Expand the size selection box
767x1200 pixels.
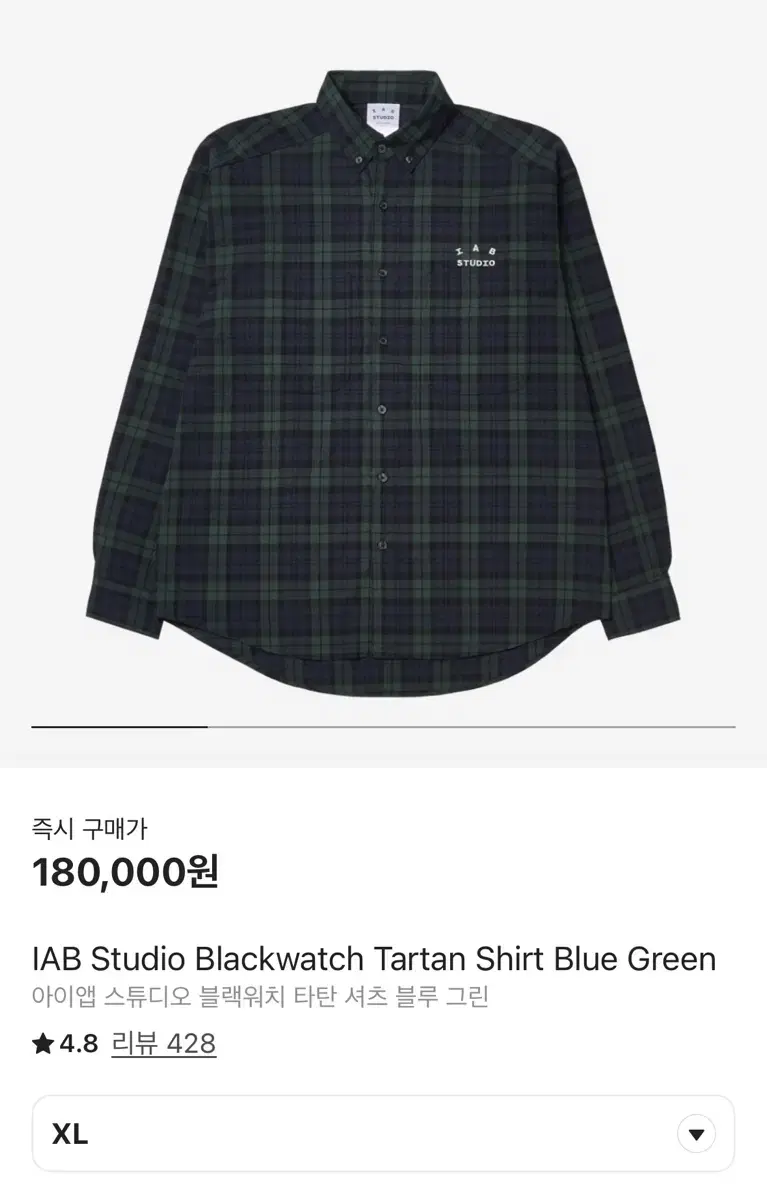[x=383, y=1133]
